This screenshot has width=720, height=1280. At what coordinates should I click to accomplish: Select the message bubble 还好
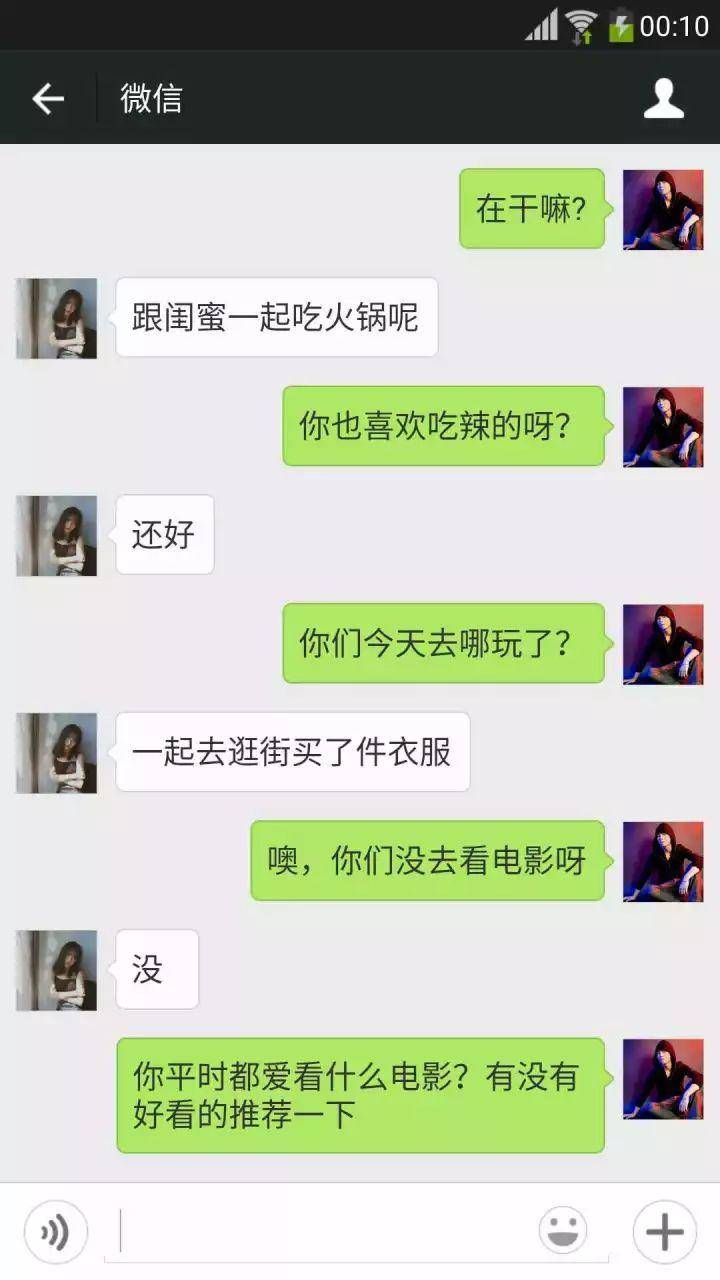163,535
